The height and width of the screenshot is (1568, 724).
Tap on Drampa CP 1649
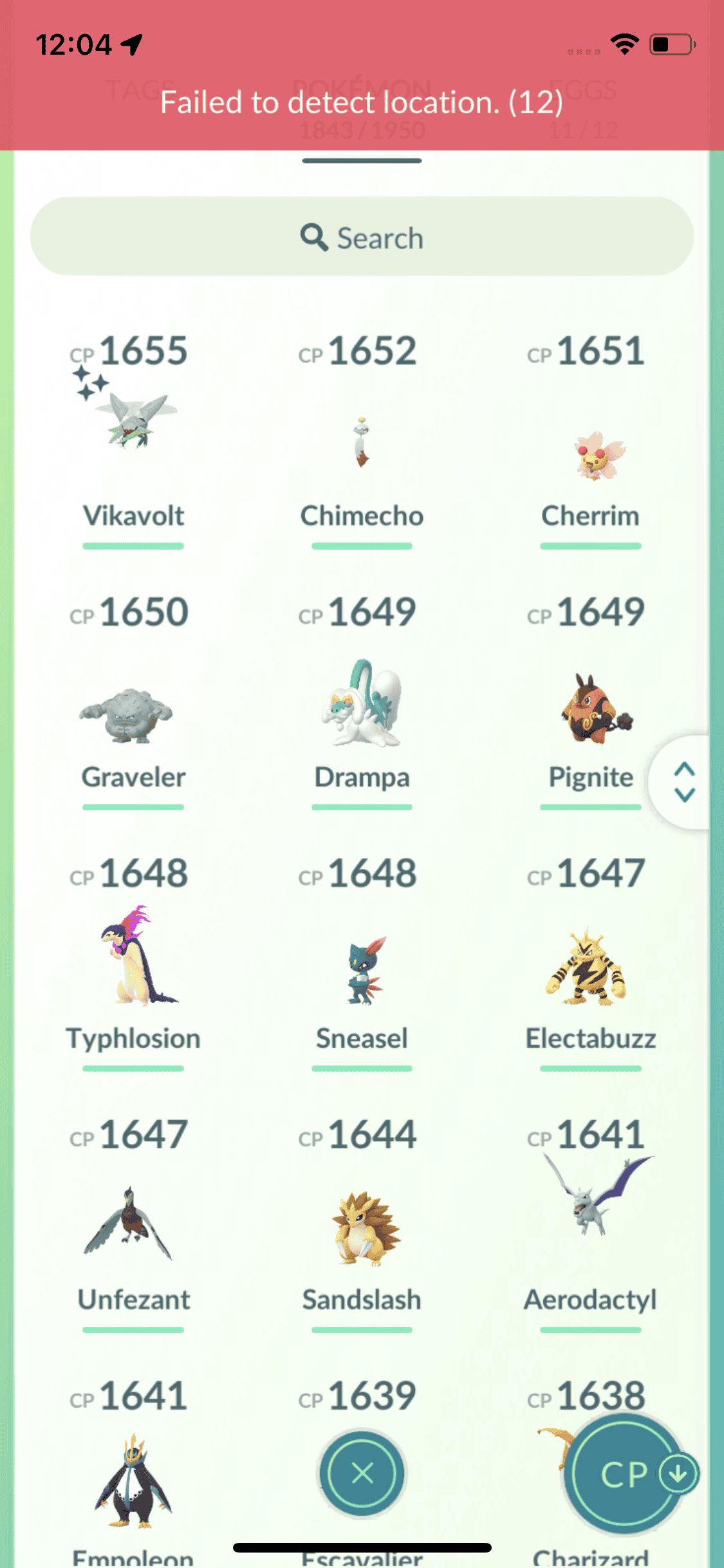[x=362, y=705]
